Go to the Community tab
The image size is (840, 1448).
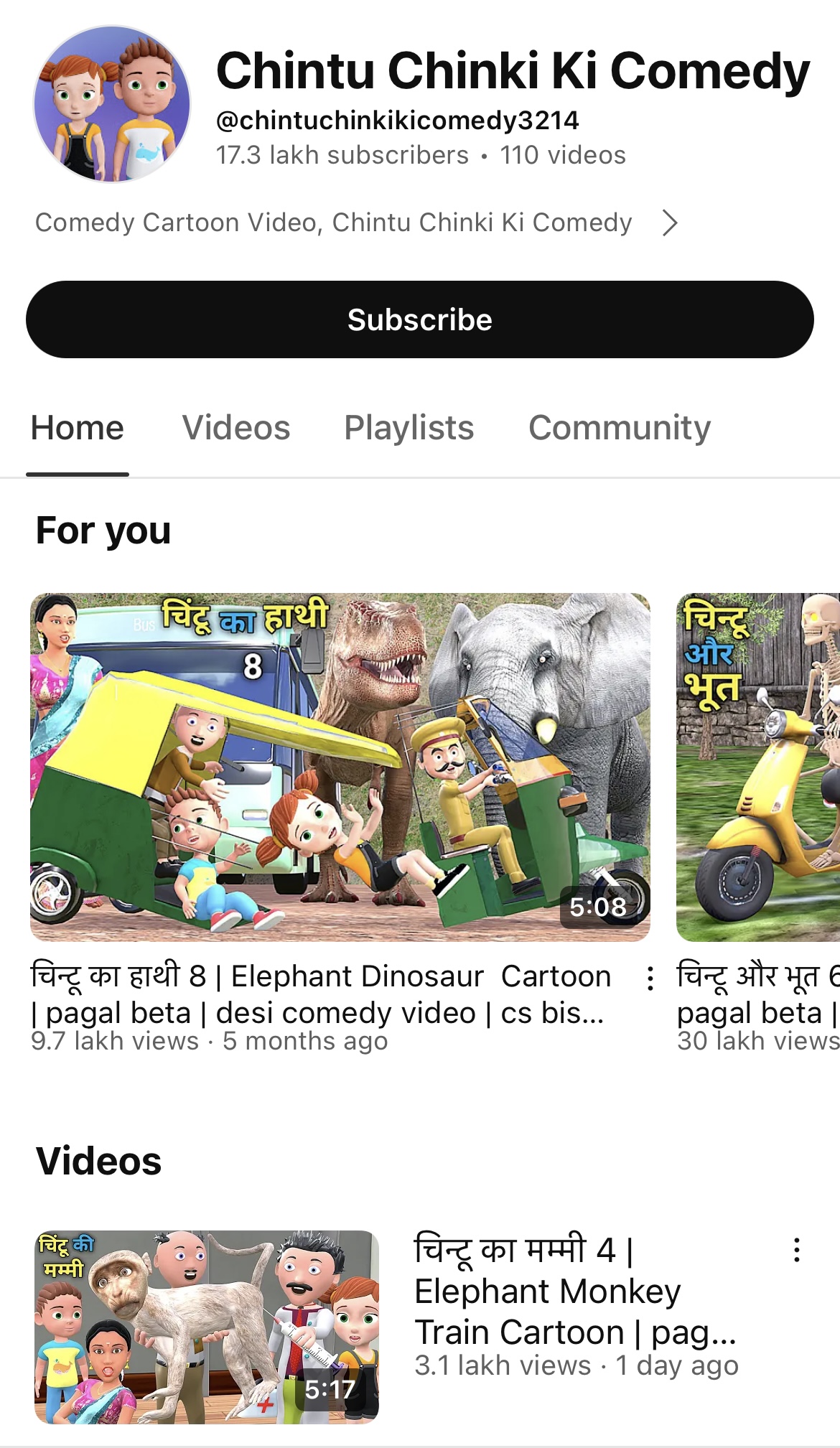(620, 428)
